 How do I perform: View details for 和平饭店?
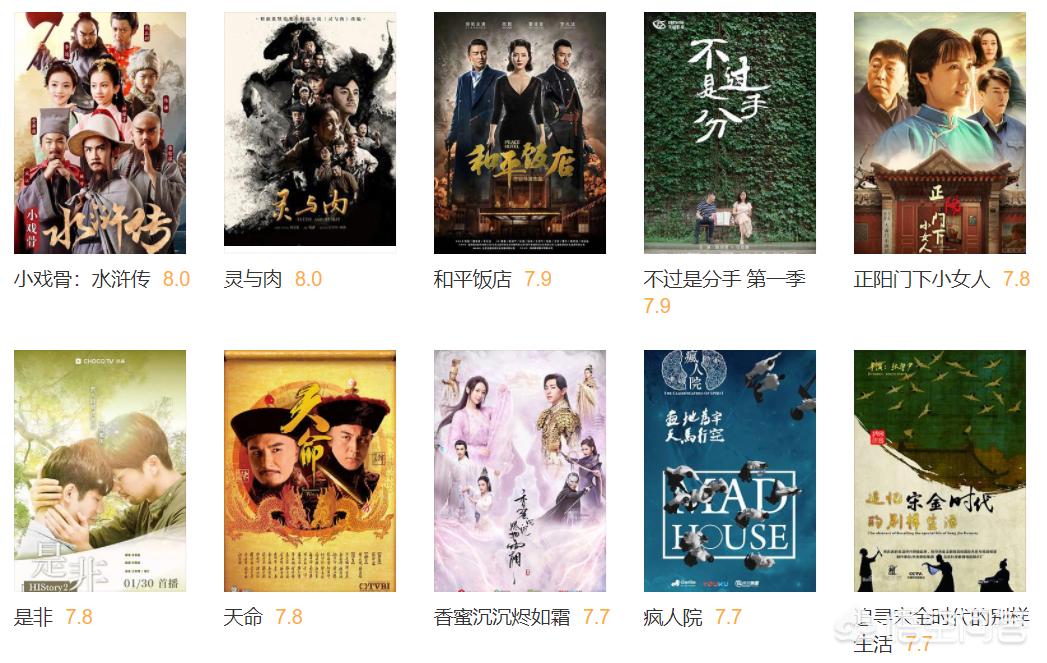tap(520, 133)
